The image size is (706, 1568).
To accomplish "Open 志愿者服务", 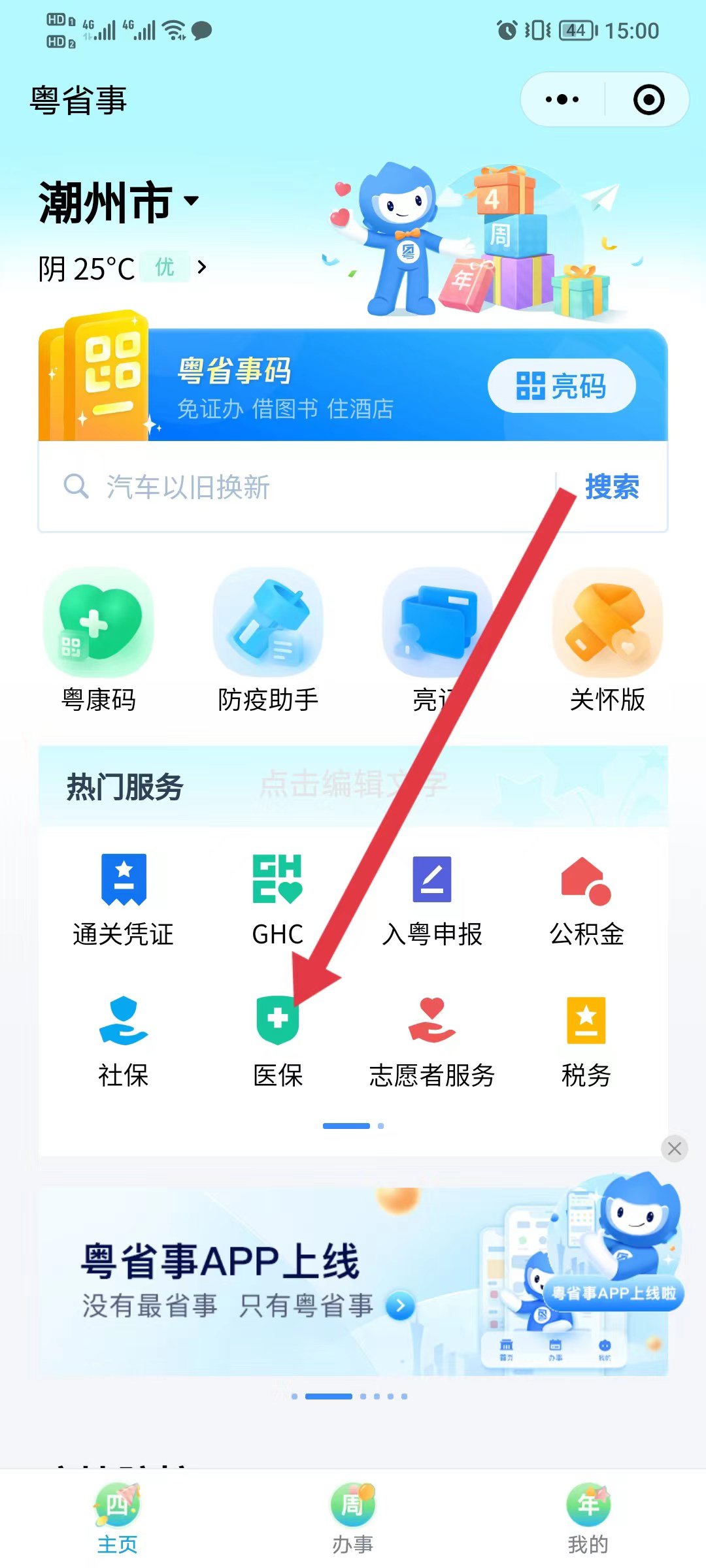I will coord(432,1041).
